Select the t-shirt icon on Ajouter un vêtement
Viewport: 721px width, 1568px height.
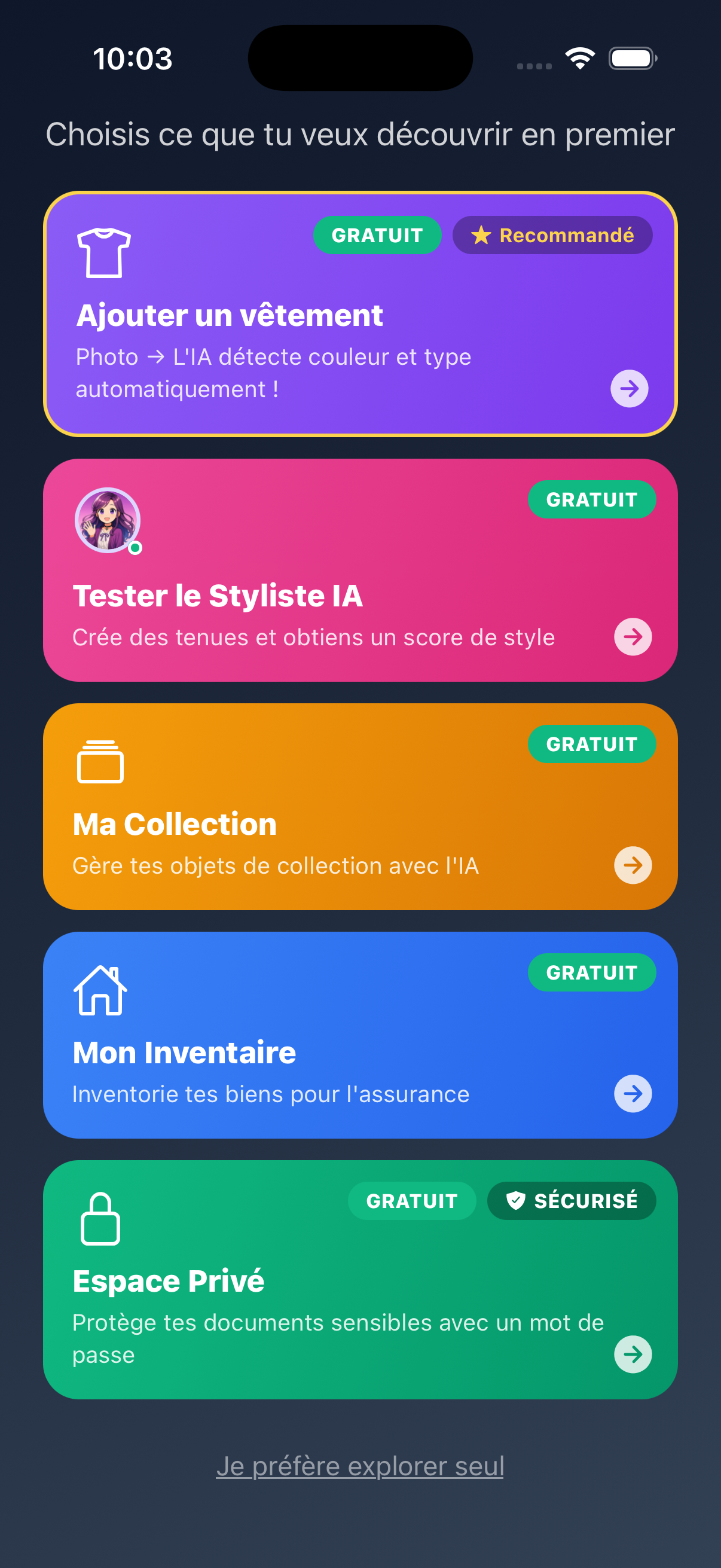click(x=103, y=253)
